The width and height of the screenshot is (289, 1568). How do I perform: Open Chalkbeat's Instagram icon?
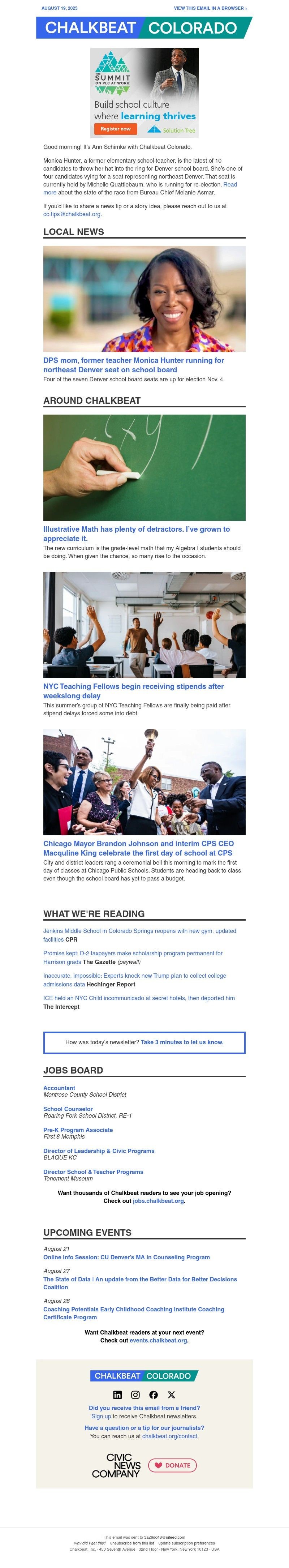[x=136, y=1395]
